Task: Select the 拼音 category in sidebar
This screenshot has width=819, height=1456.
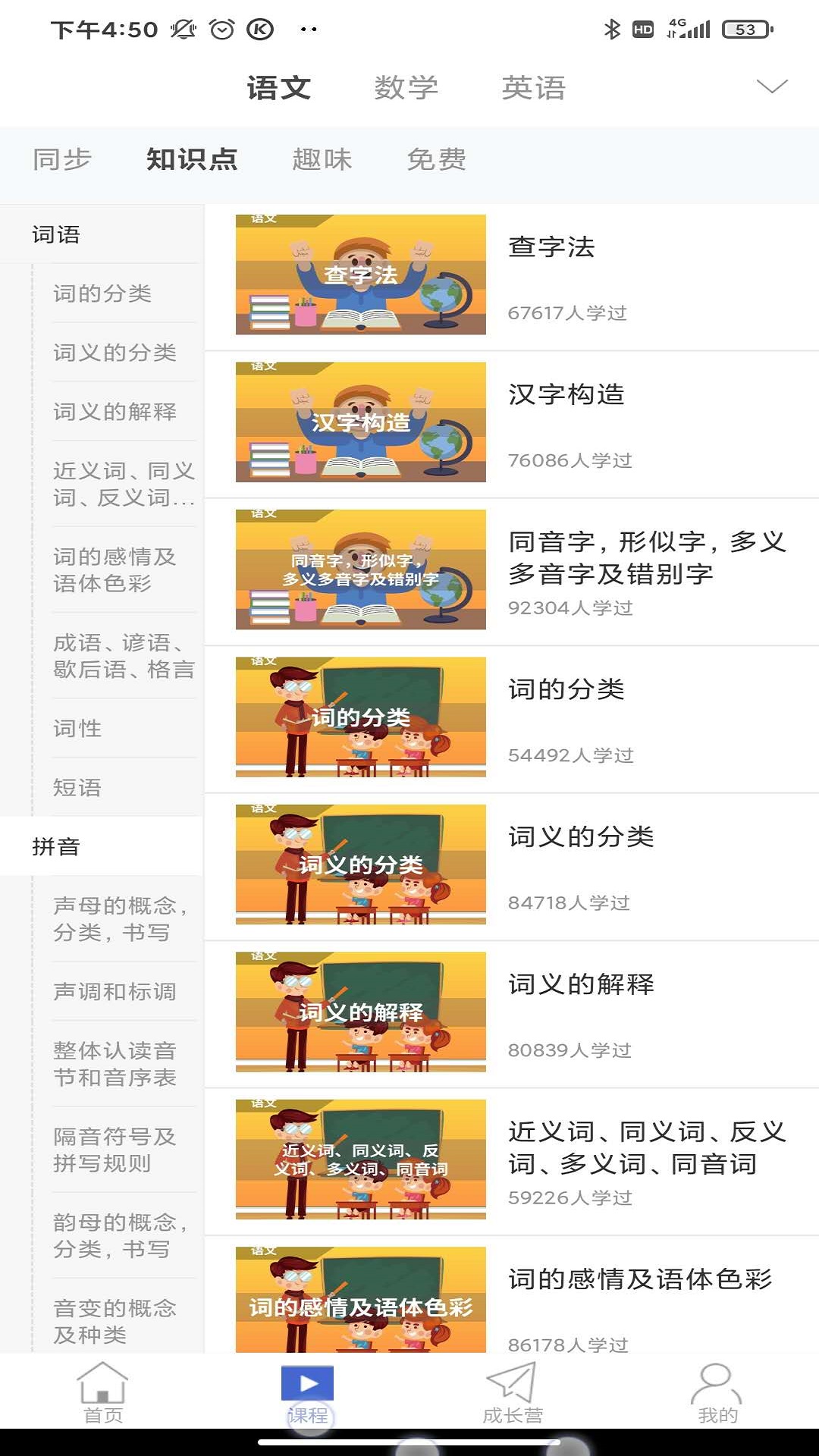Action: point(56,846)
